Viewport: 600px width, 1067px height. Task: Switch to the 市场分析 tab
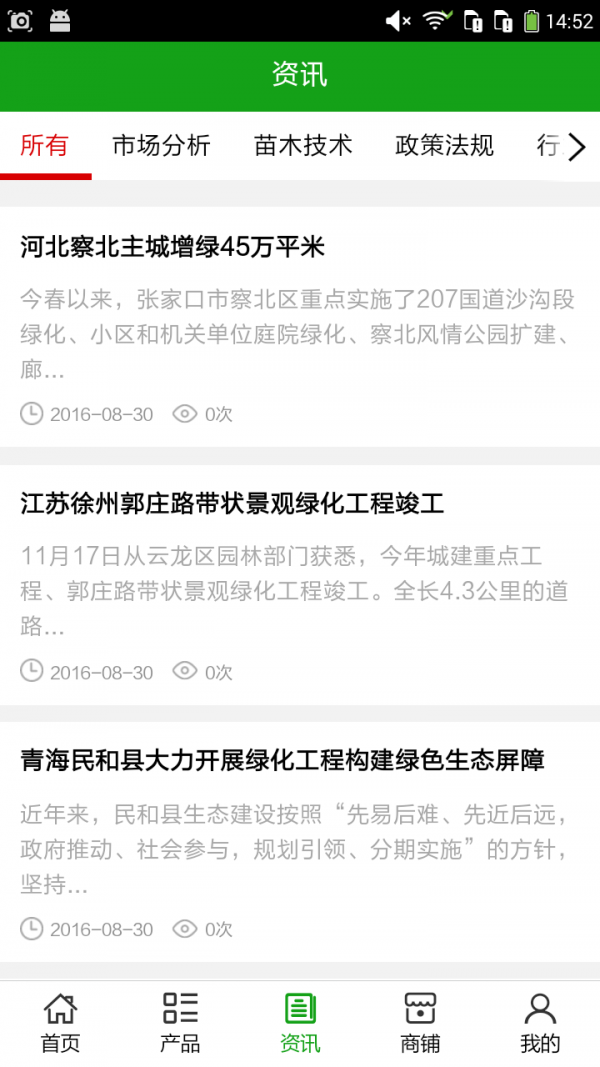point(161,146)
